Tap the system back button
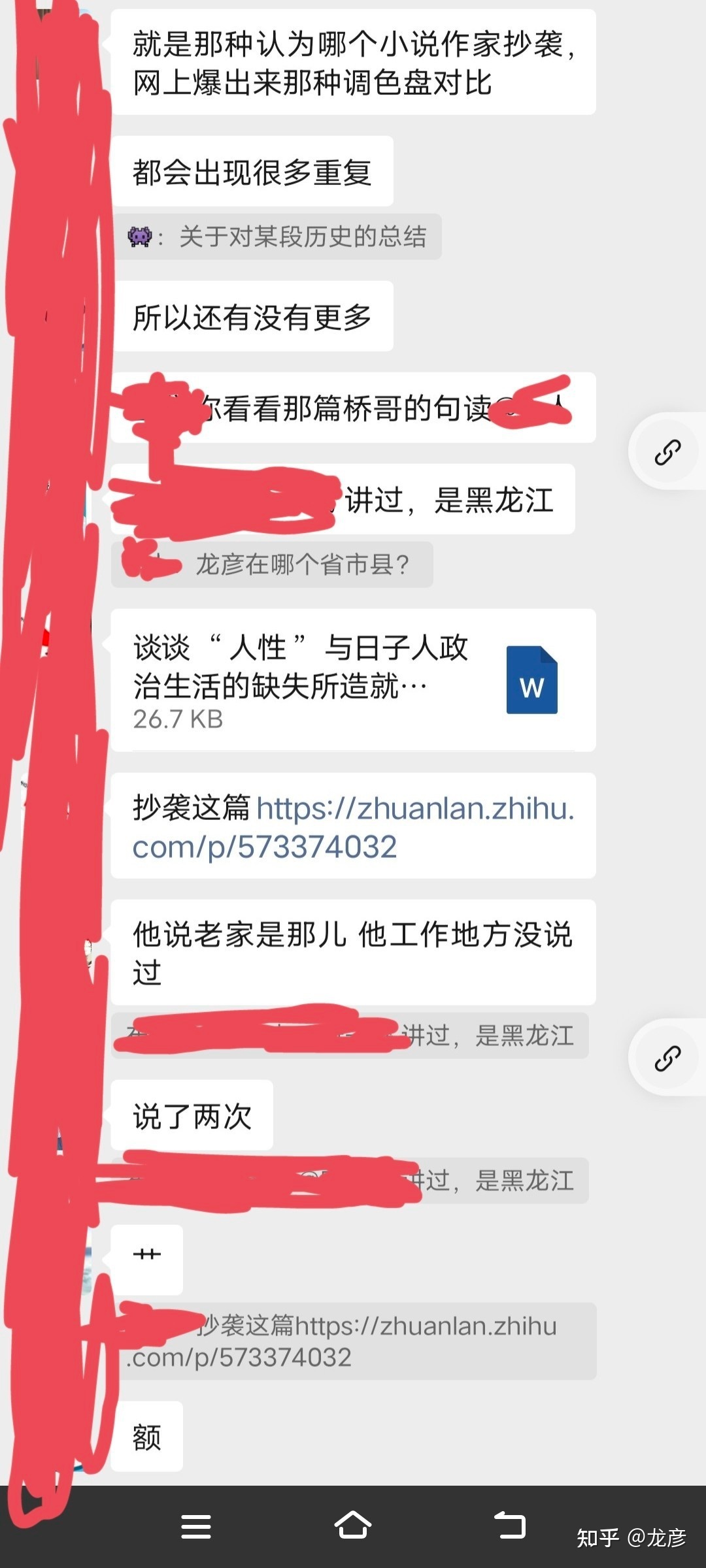Viewport: 706px width, 1568px height. tap(510, 1526)
